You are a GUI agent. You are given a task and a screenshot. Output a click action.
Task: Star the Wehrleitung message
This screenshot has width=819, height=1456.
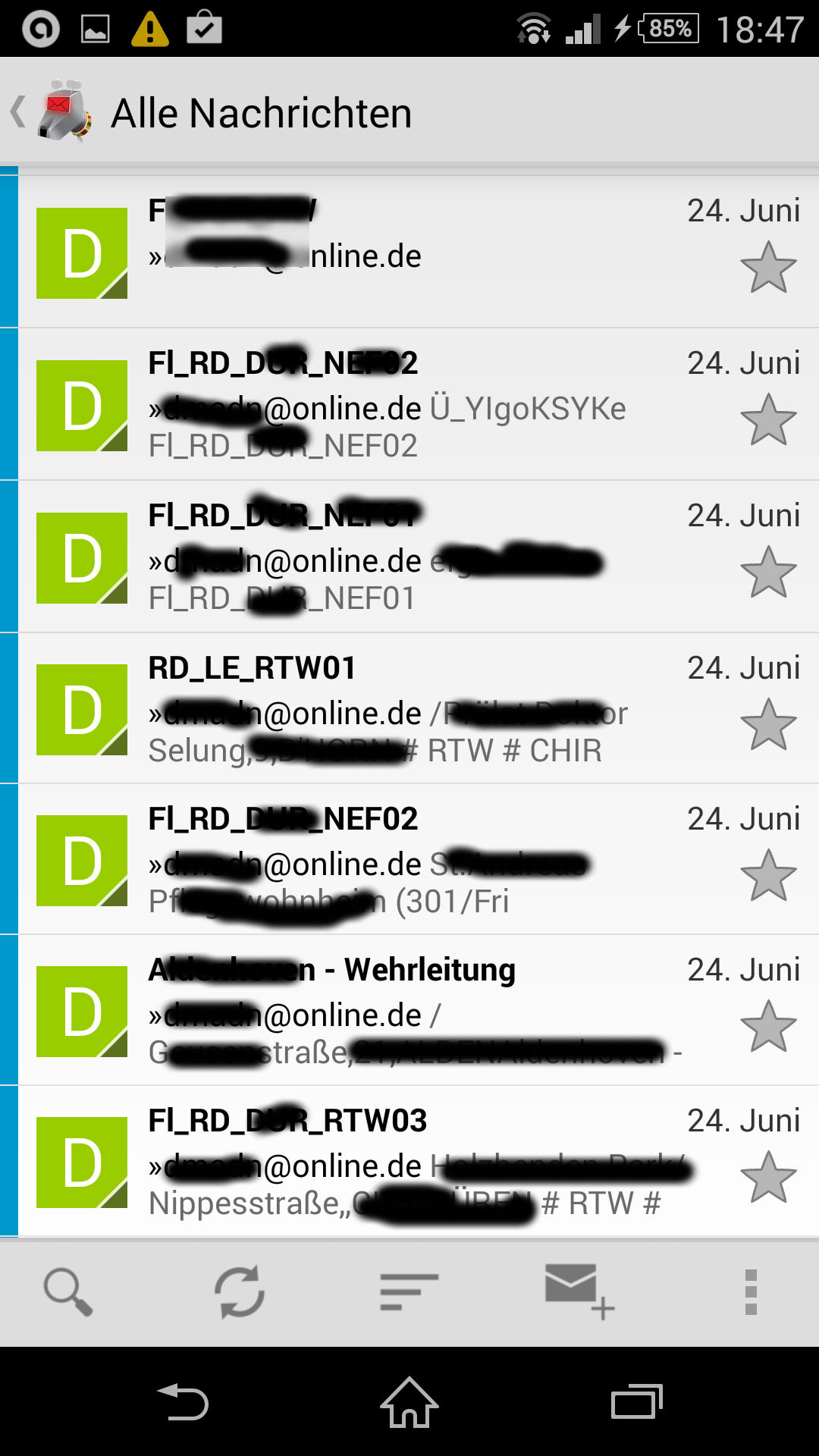[768, 1026]
